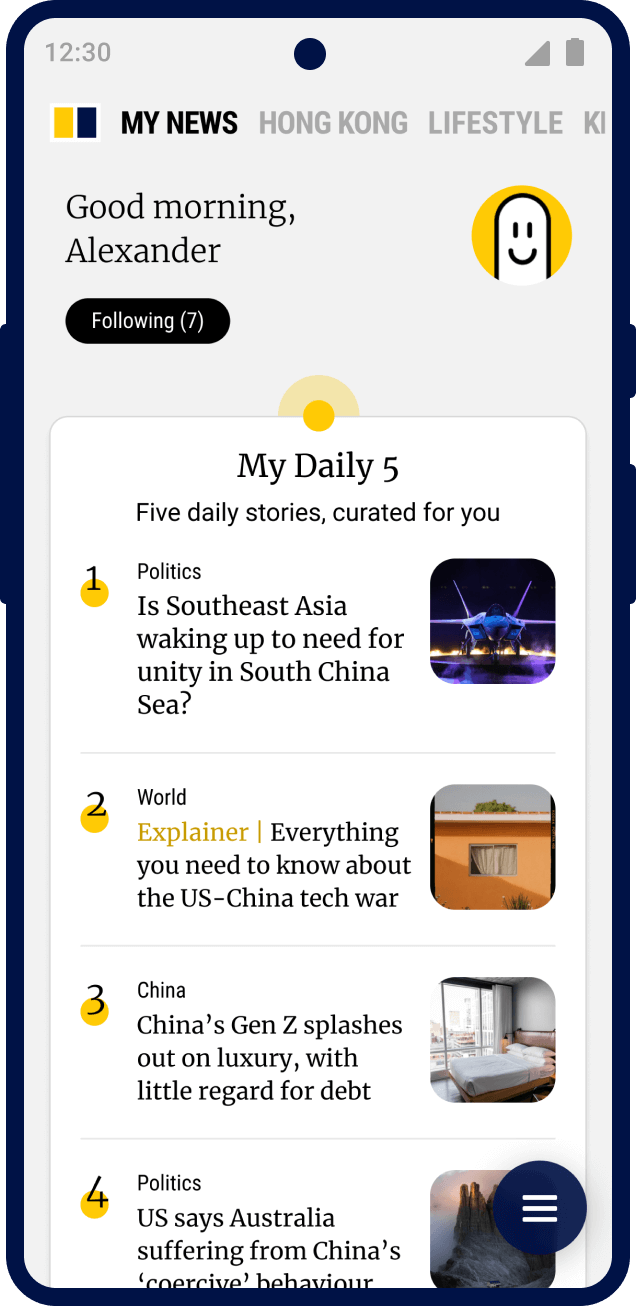Tap the SCMP logo icon

[x=75, y=122]
